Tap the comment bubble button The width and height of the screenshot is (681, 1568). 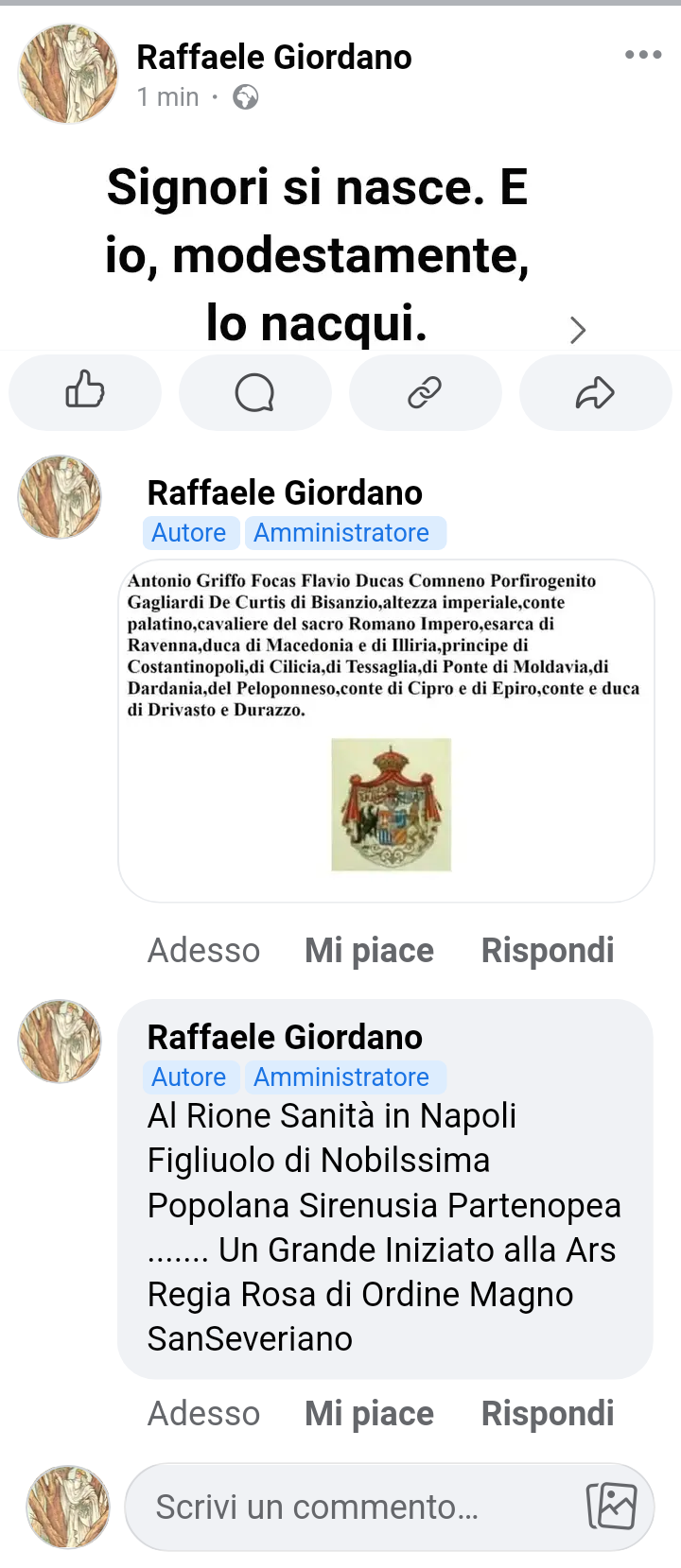(254, 391)
